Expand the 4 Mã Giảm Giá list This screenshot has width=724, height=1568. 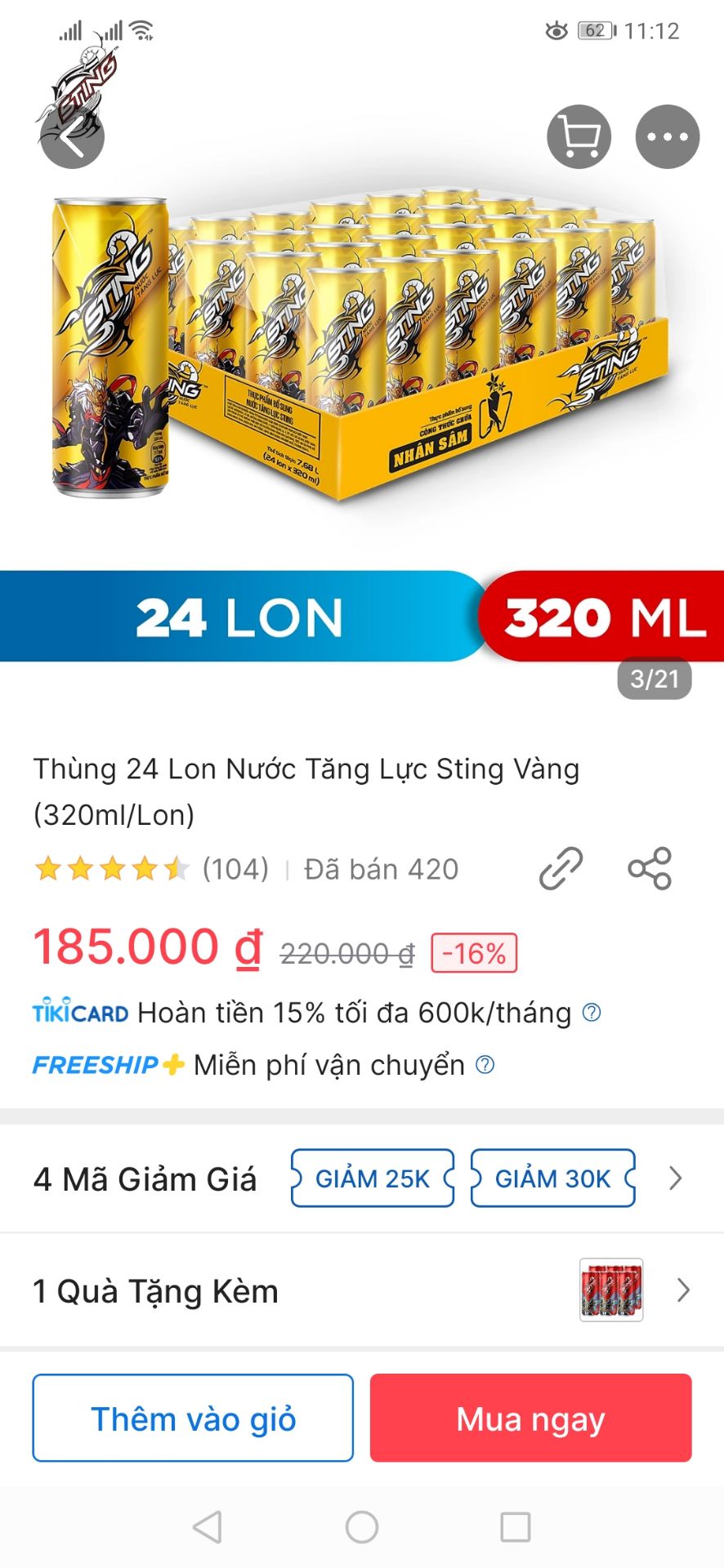coord(675,1178)
